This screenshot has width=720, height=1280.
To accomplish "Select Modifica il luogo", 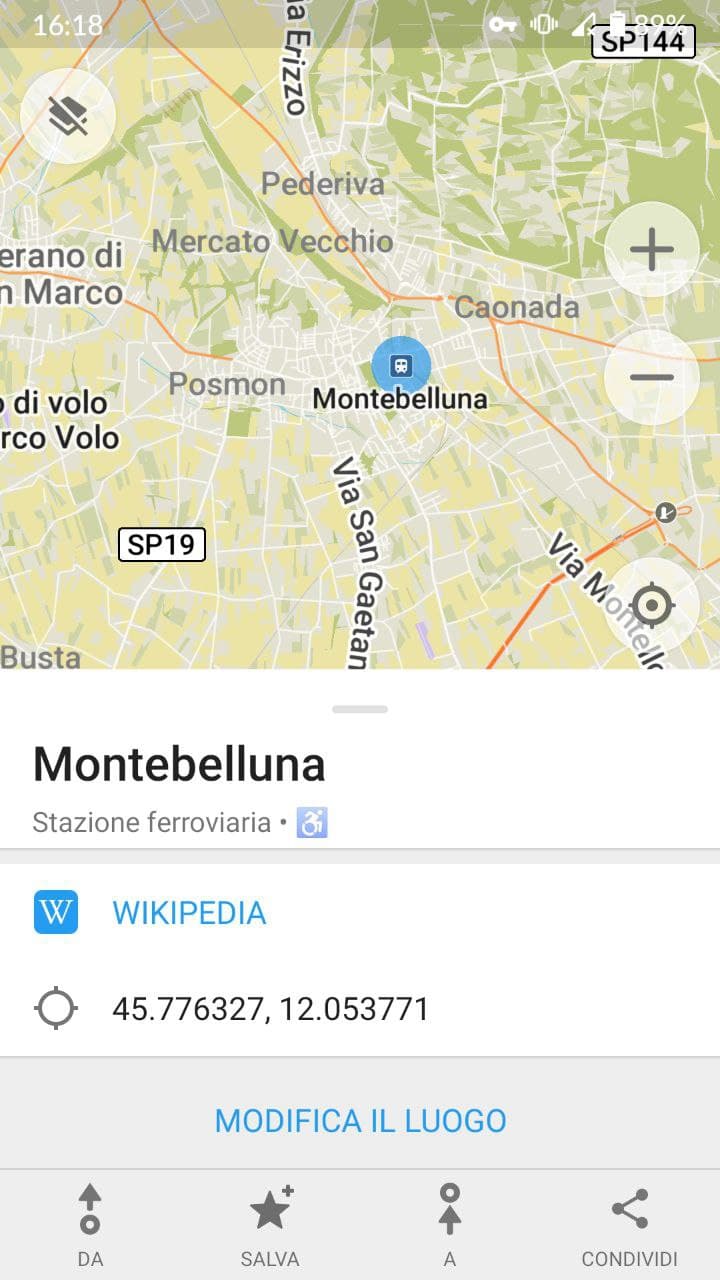I will (360, 1120).
